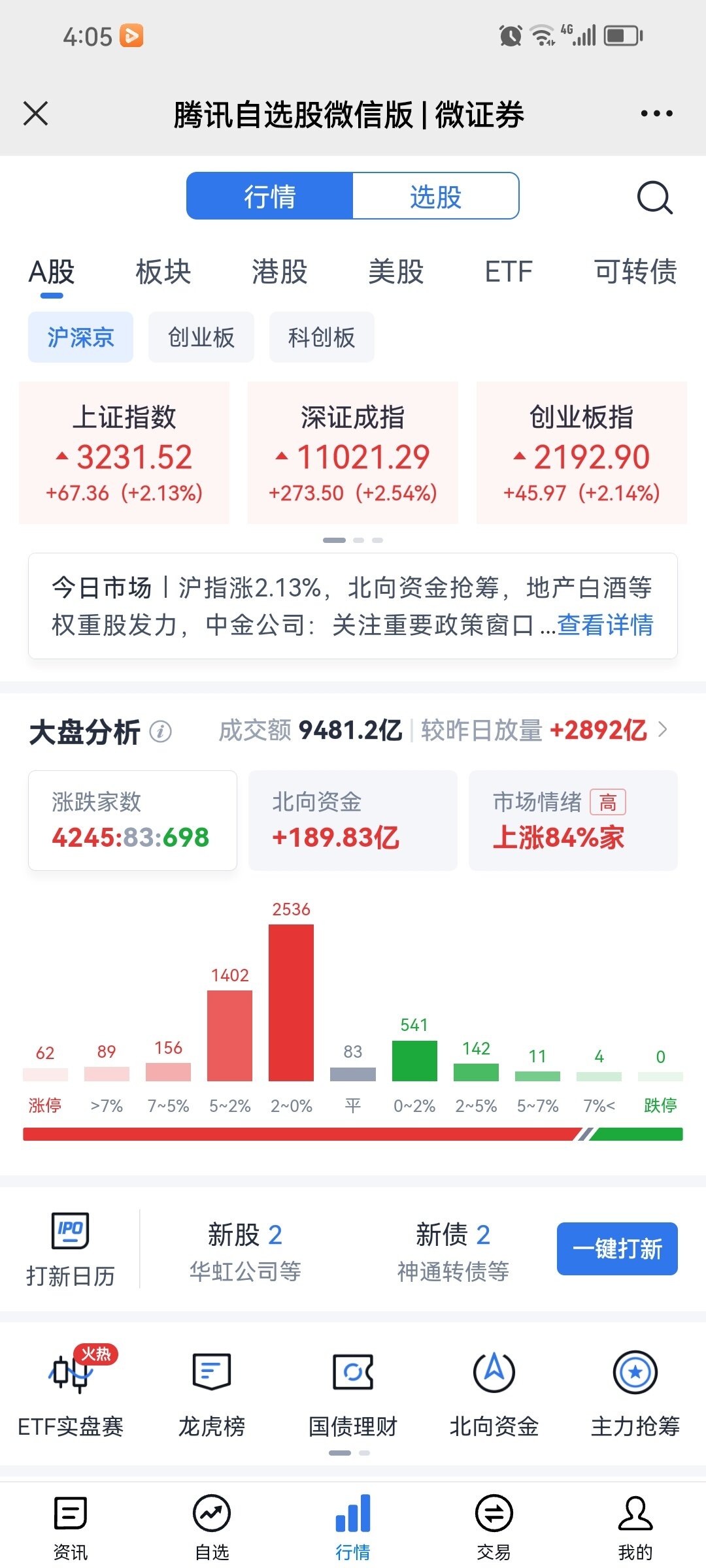Open the stock search magnifier
The height and width of the screenshot is (1568, 706).
click(654, 197)
